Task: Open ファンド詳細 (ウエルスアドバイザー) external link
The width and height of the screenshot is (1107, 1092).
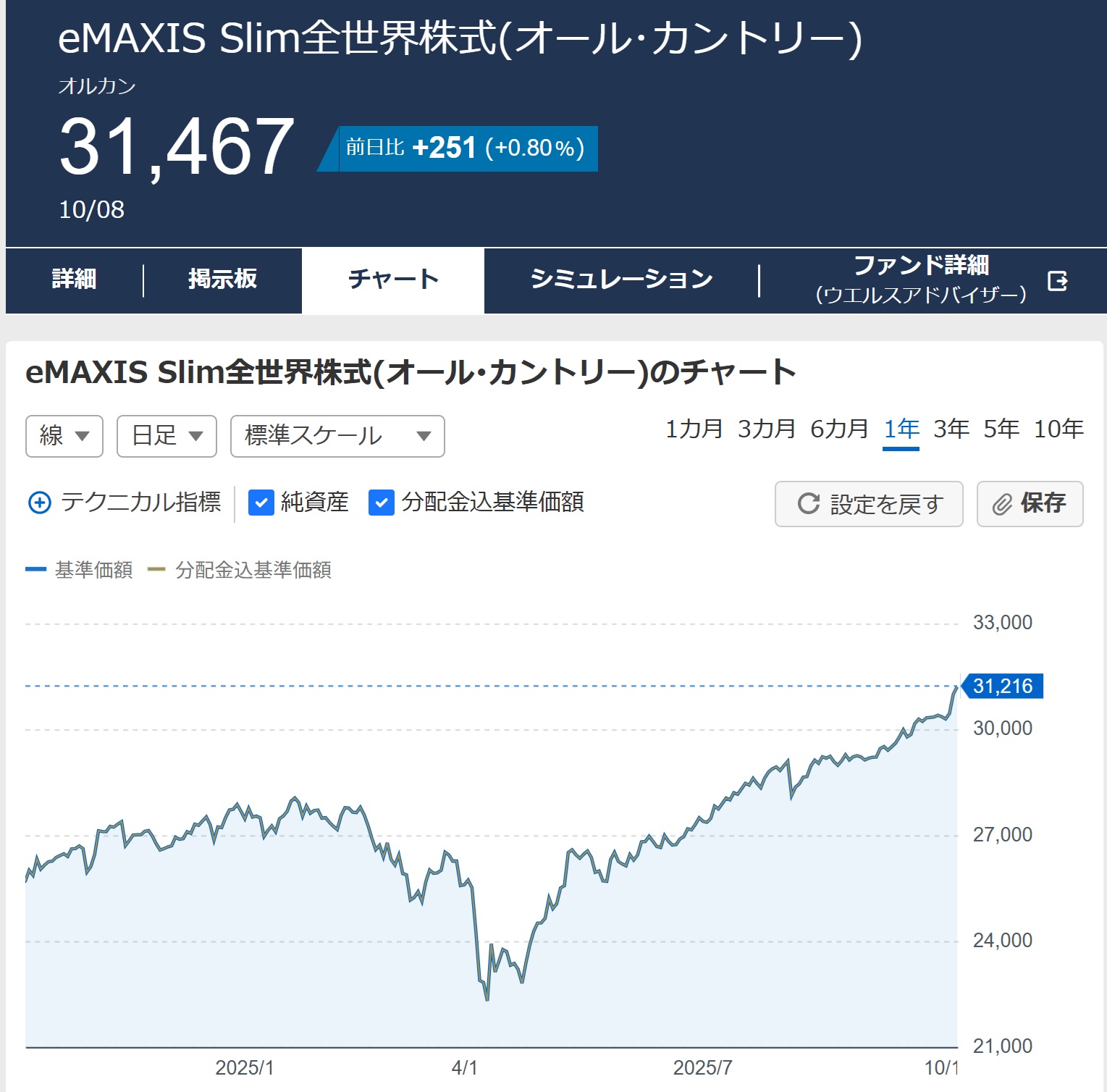Action: coord(938,280)
